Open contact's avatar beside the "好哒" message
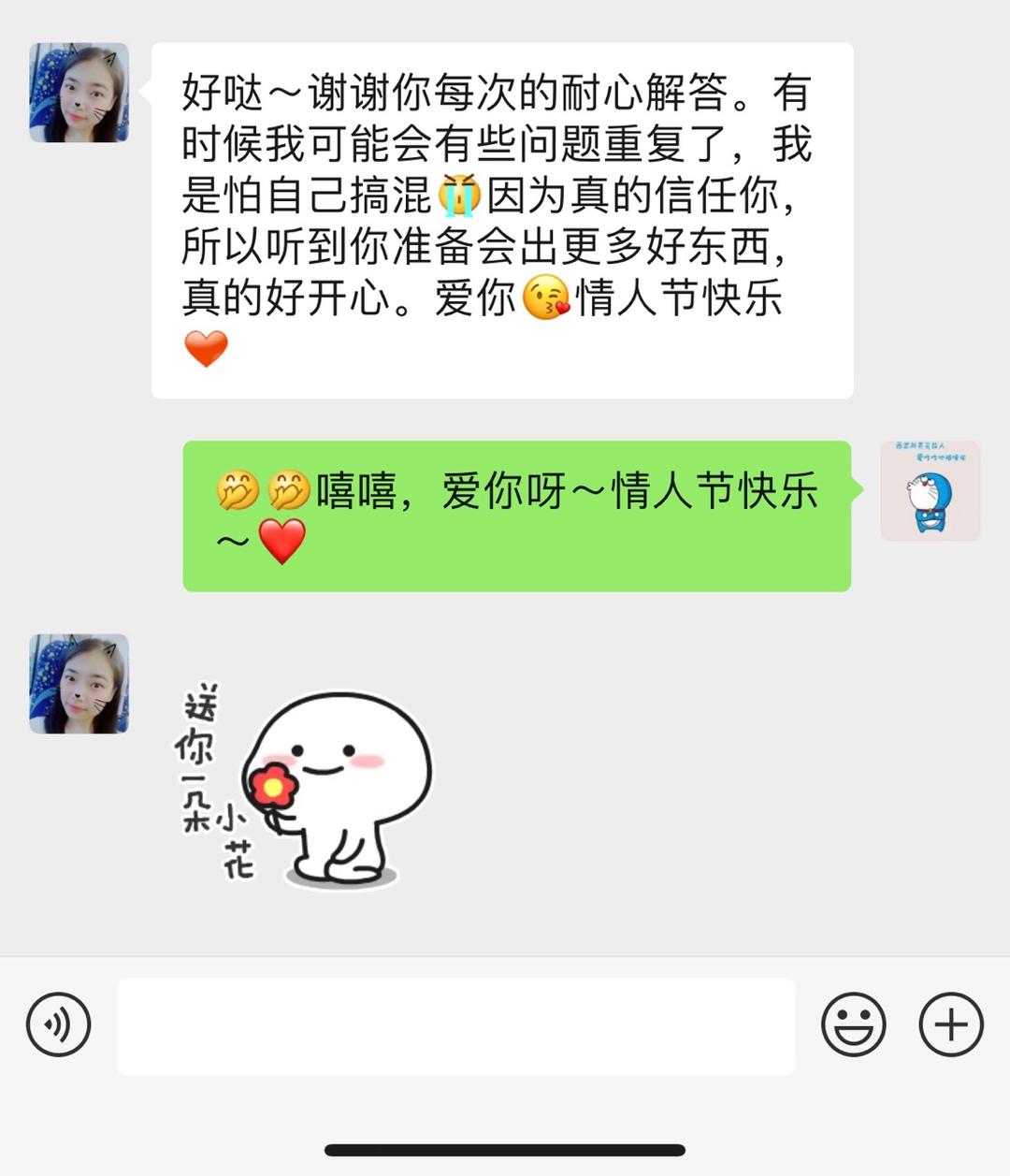The height and width of the screenshot is (1176, 1010). [x=79, y=93]
